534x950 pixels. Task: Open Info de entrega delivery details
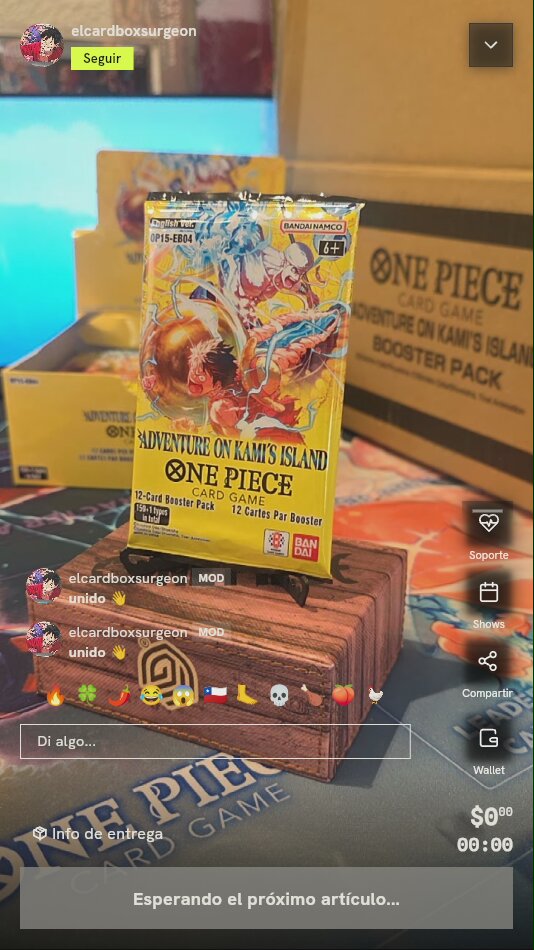coord(98,834)
